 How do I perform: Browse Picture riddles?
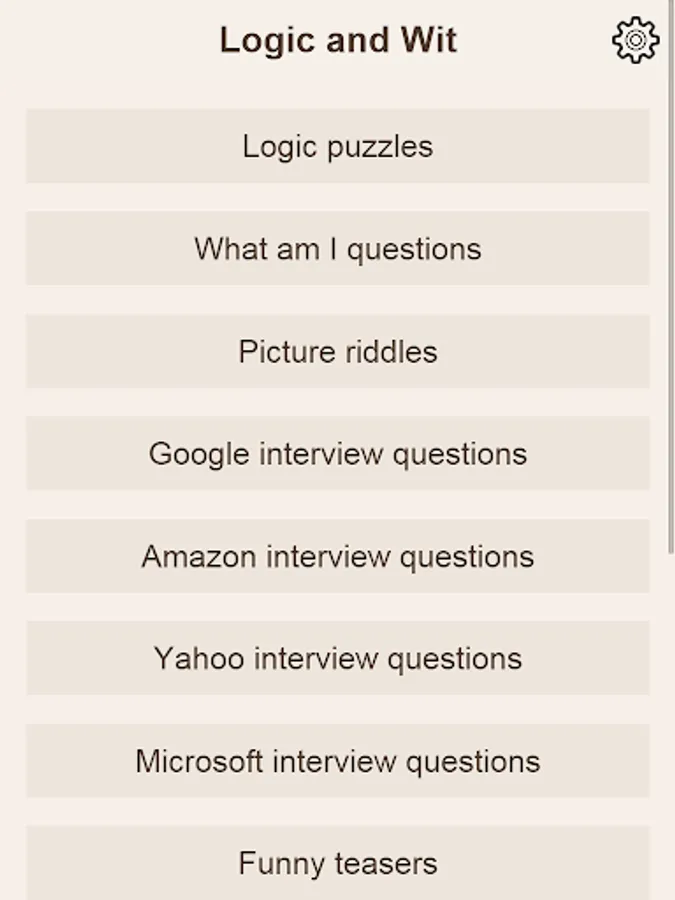tap(338, 352)
